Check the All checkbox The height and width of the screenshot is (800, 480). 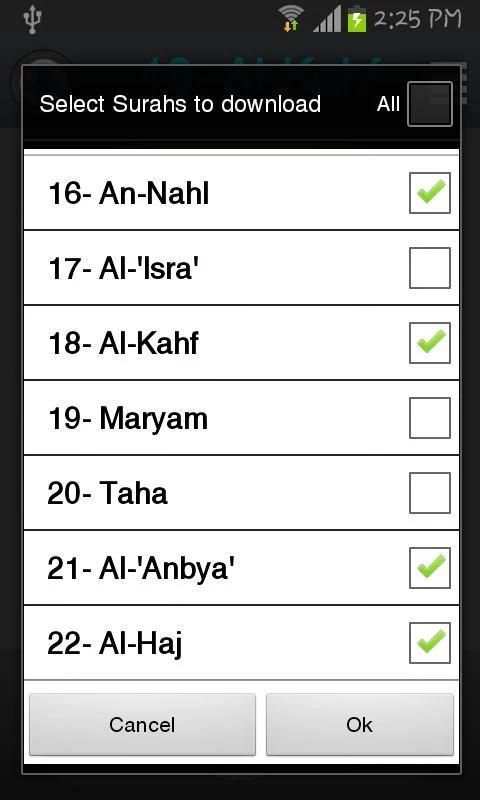point(430,104)
